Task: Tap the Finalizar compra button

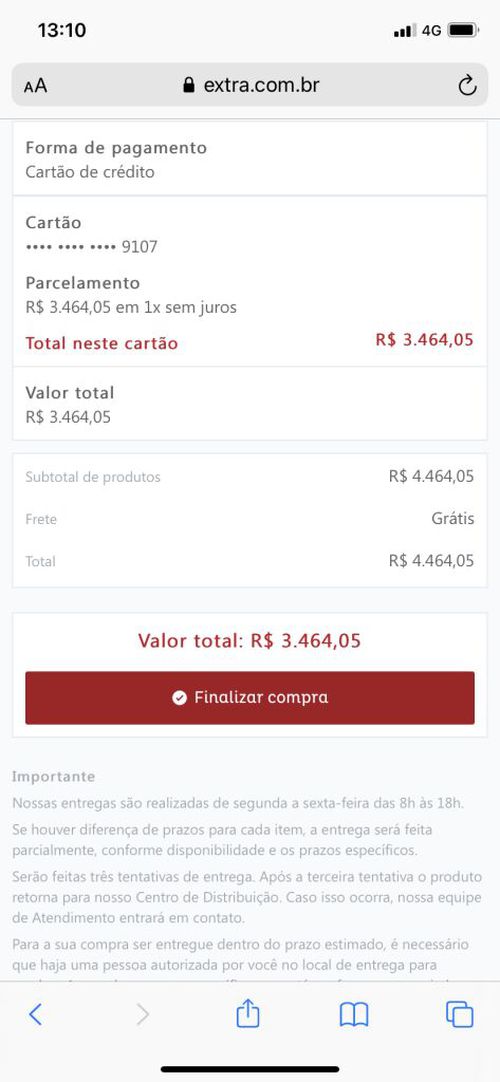Action: pyautogui.click(x=250, y=698)
